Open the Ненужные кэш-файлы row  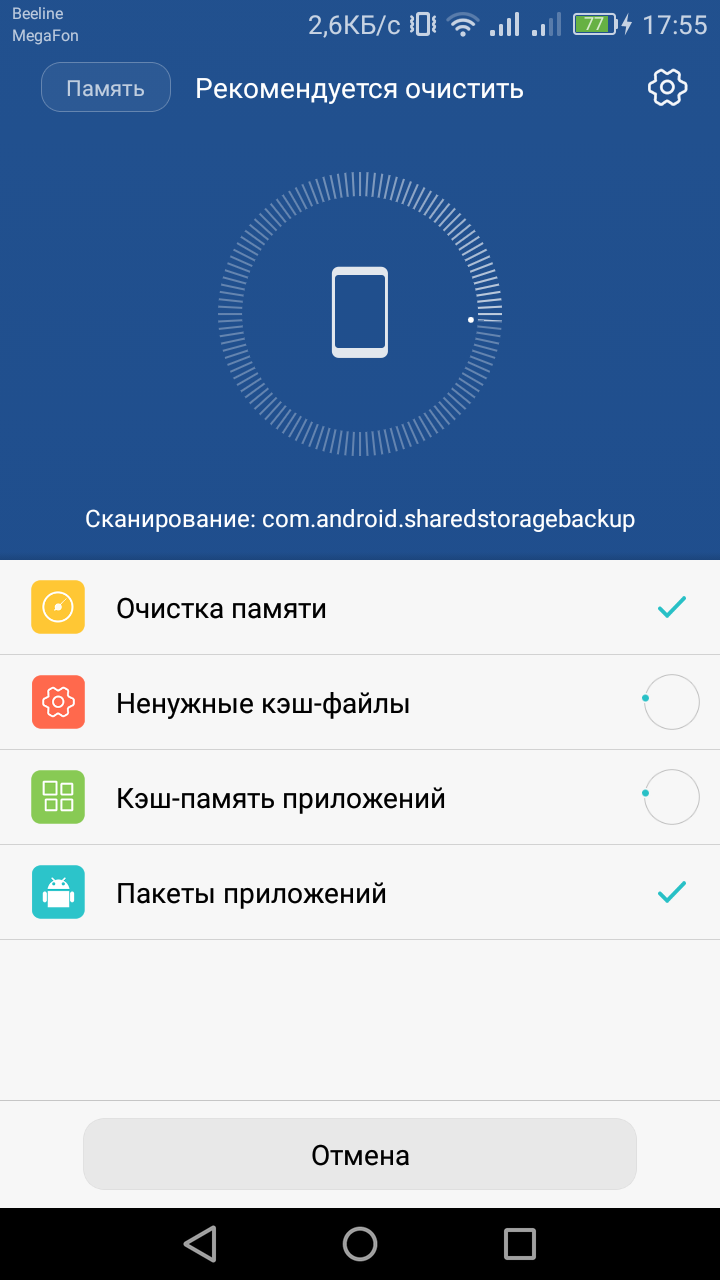[360, 703]
